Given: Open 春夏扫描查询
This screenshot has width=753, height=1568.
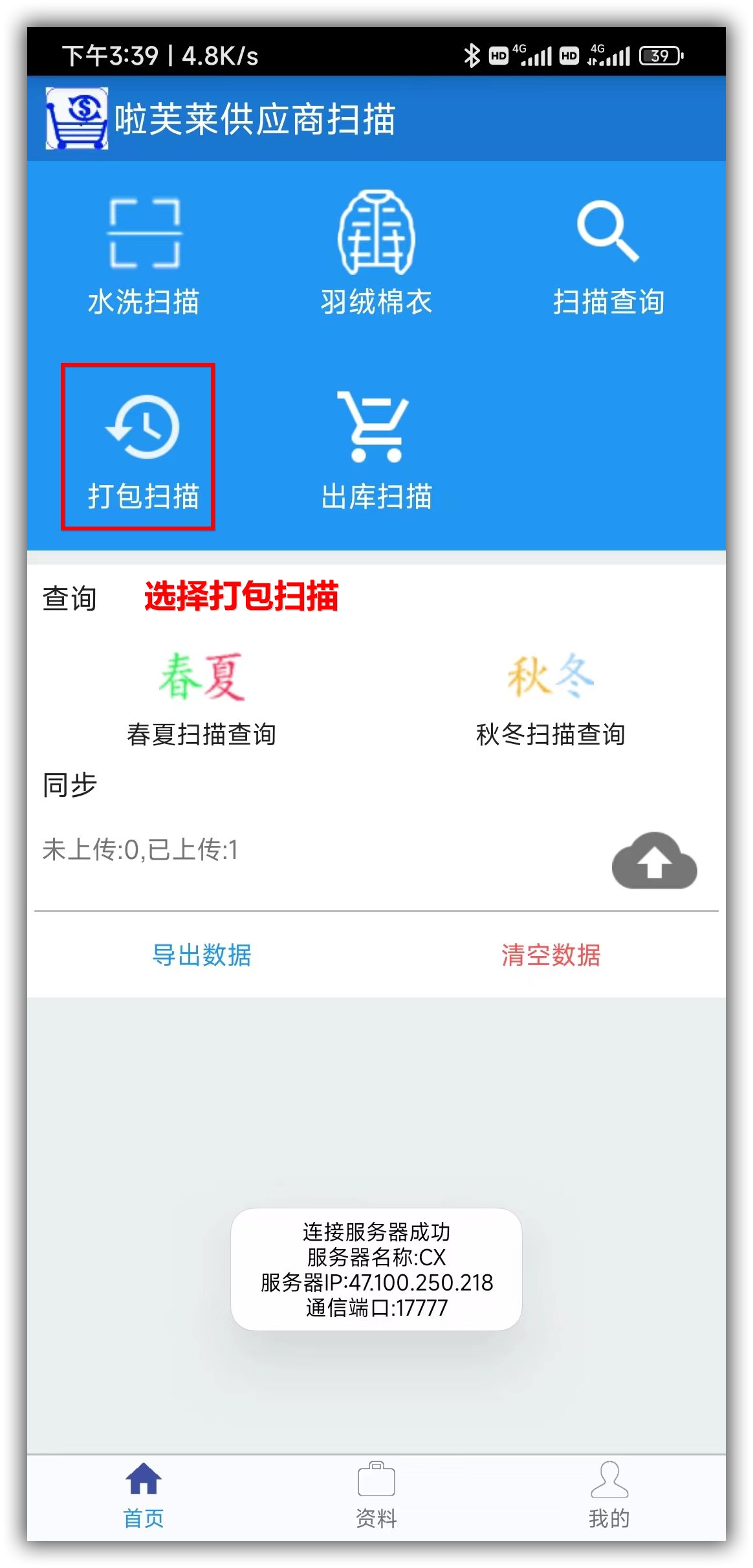Looking at the screenshot, I should [x=202, y=699].
